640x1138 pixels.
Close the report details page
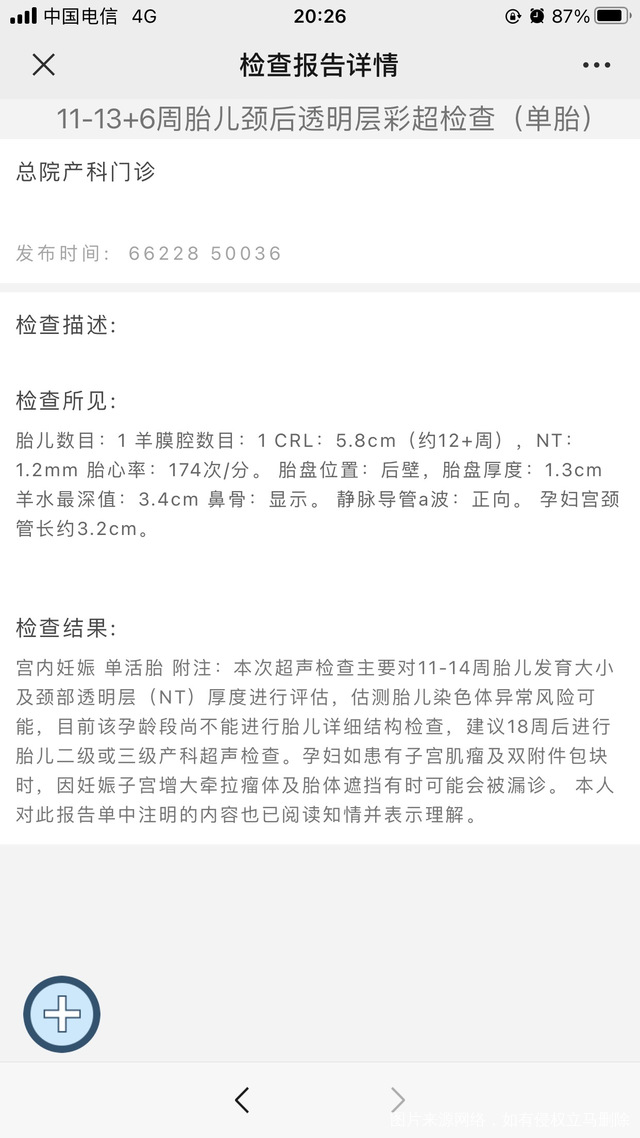tap(43, 65)
